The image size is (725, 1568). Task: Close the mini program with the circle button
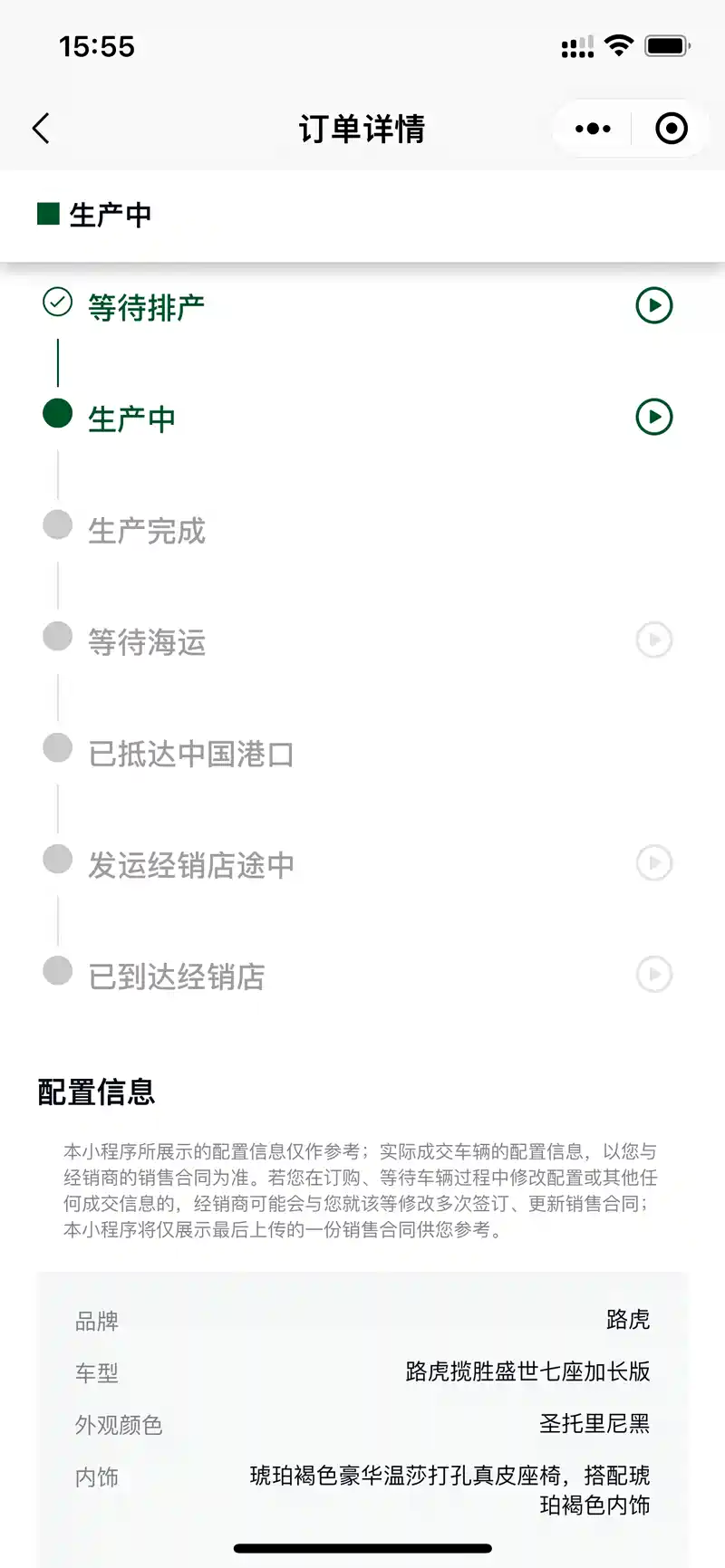pos(672,129)
